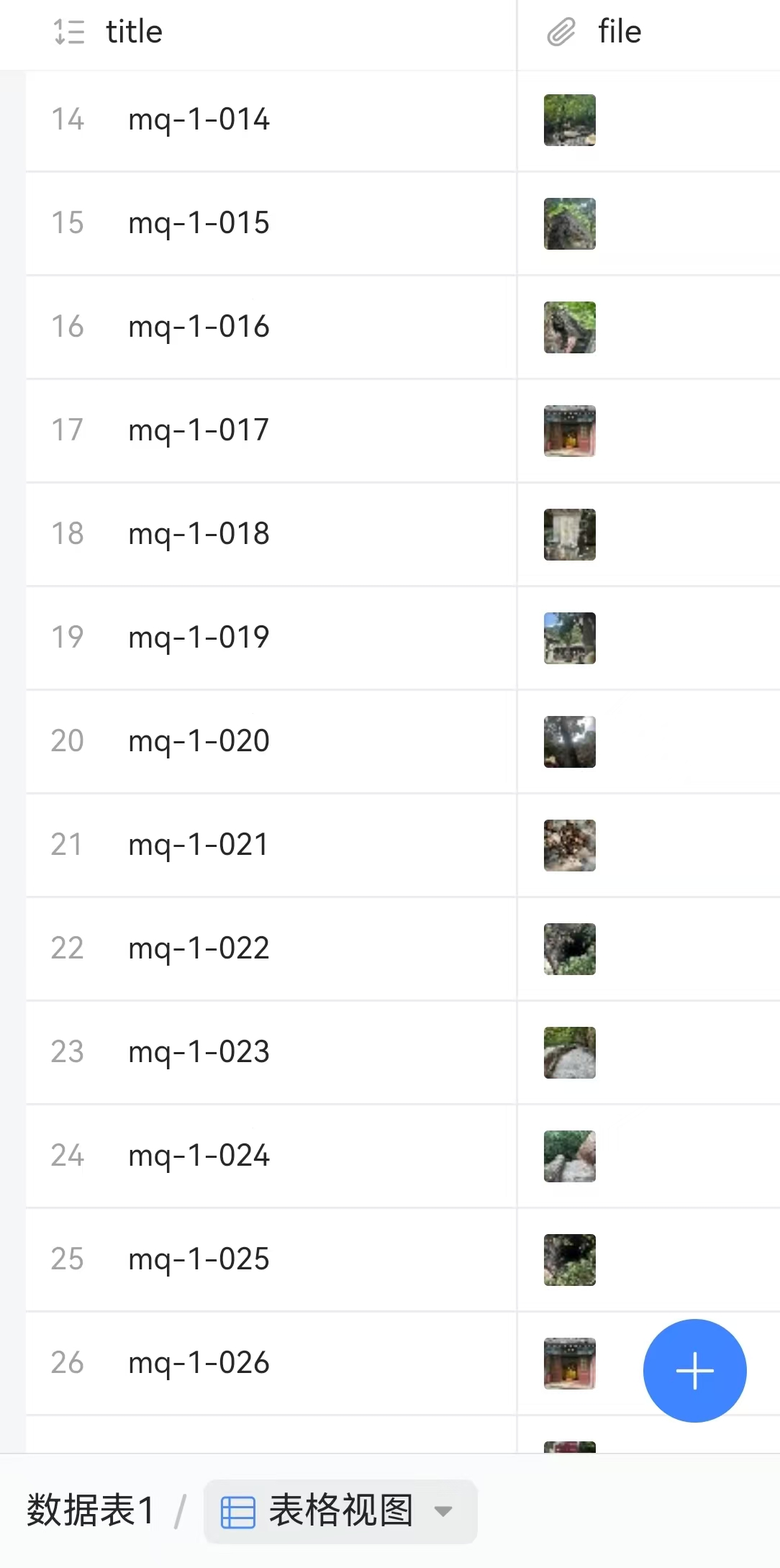The height and width of the screenshot is (1568, 780).
Task: Open the file column header
Action: 619,32
